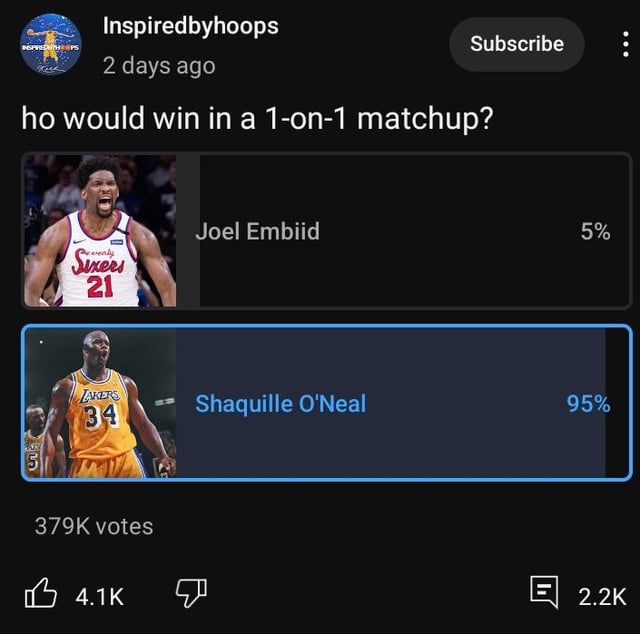The image size is (640, 634).
Task: Vote for the Joel Embiid poll option
Action: (x=326, y=231)
